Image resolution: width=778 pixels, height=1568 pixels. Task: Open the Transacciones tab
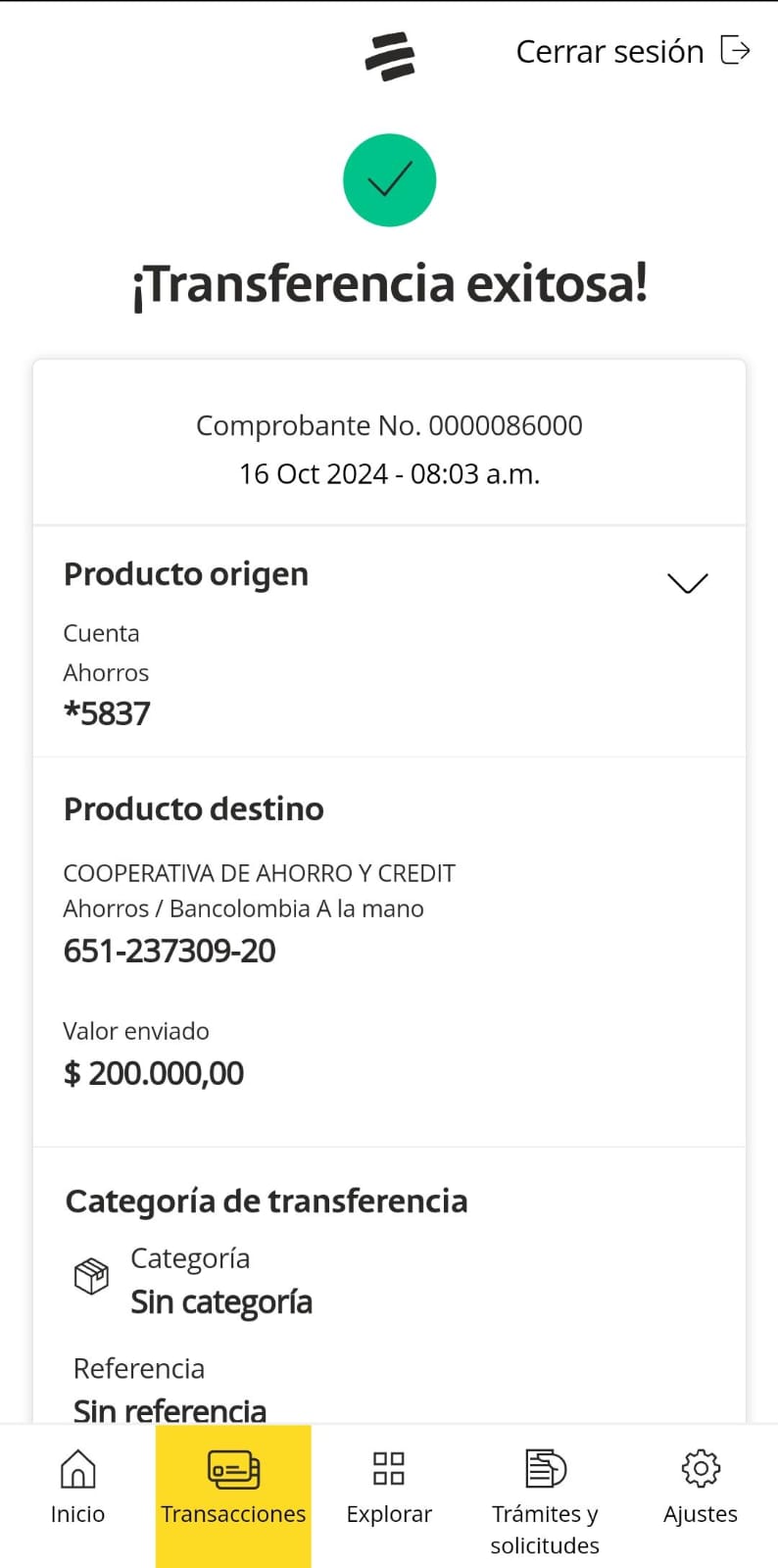point(233,1488)
